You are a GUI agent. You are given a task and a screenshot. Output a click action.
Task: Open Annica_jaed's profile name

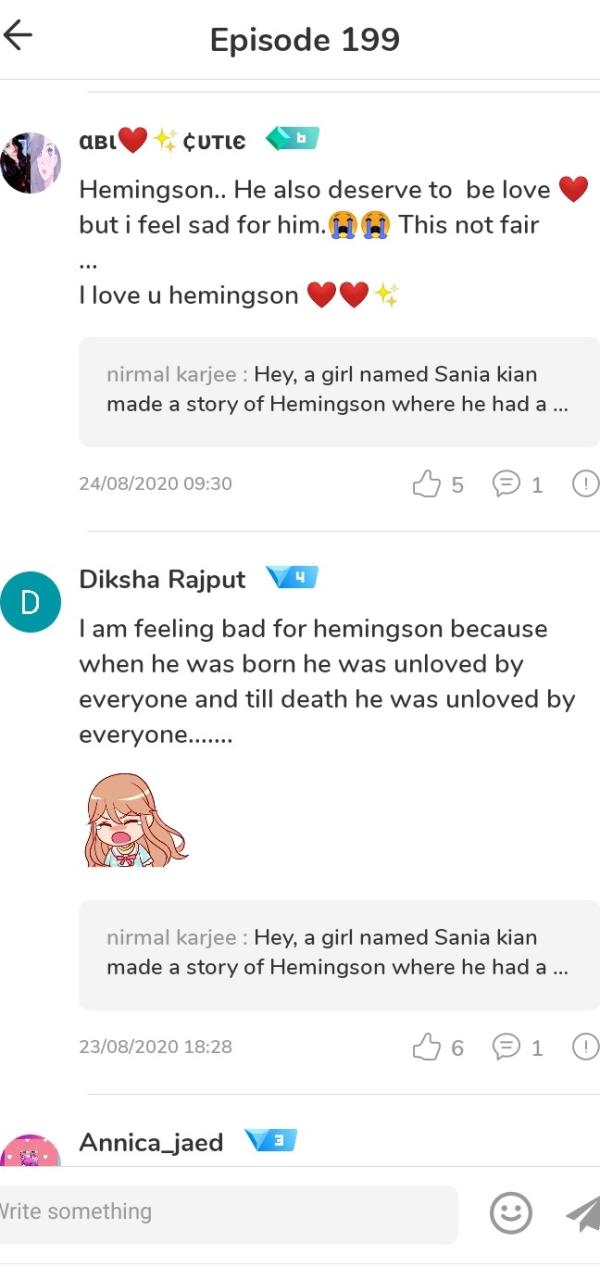[151, 1142]
